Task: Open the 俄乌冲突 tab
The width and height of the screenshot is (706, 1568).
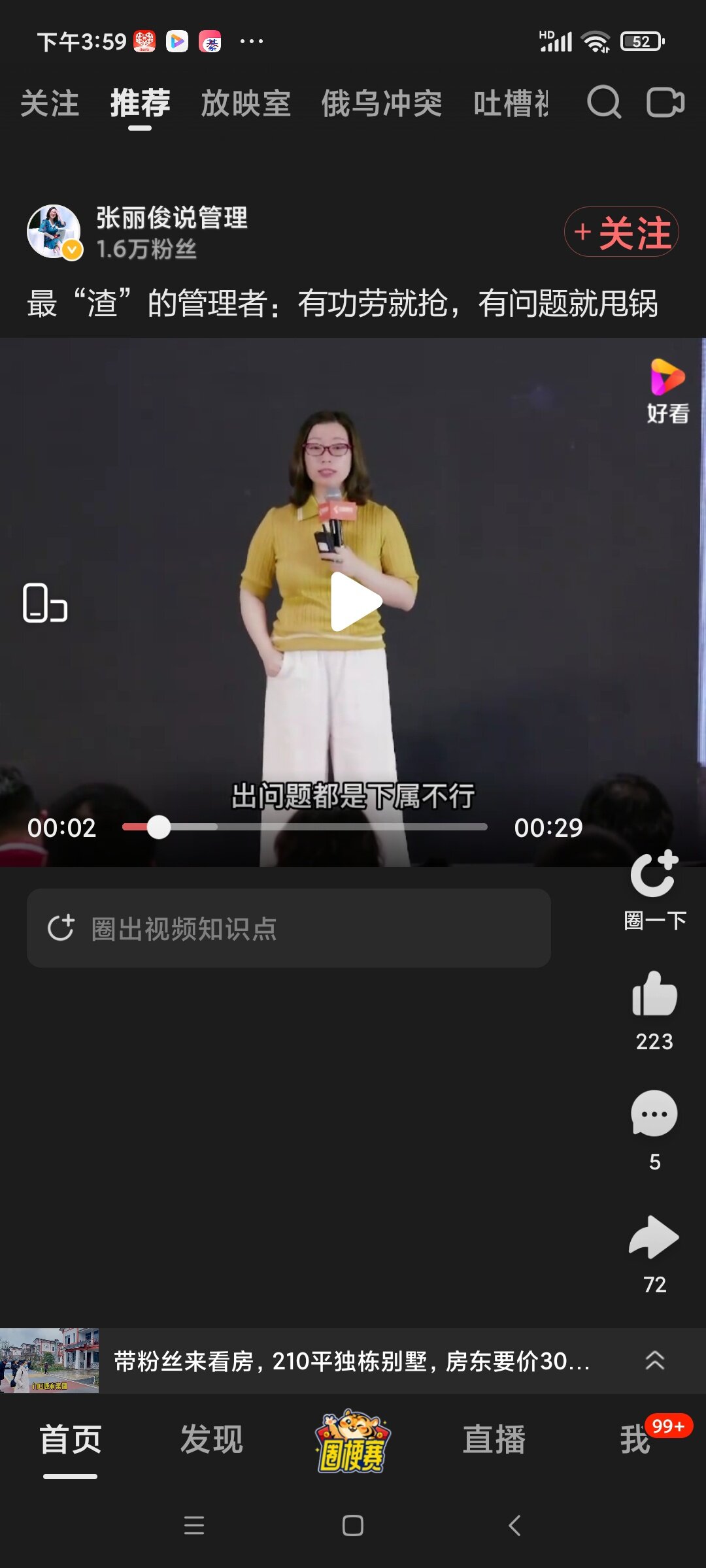Action: (382, 104)
